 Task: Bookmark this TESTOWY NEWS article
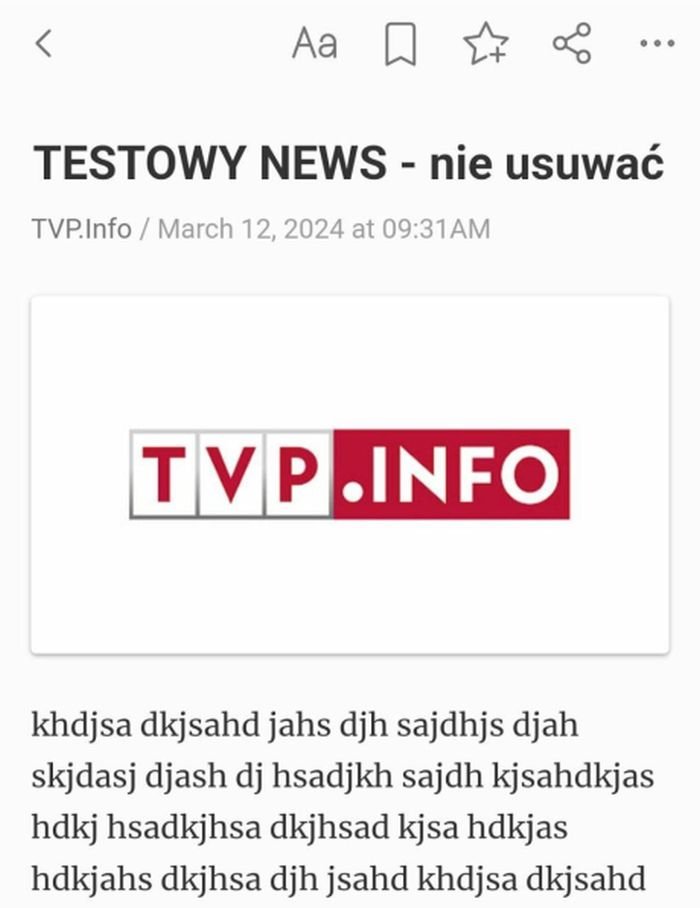pos(401,45)
